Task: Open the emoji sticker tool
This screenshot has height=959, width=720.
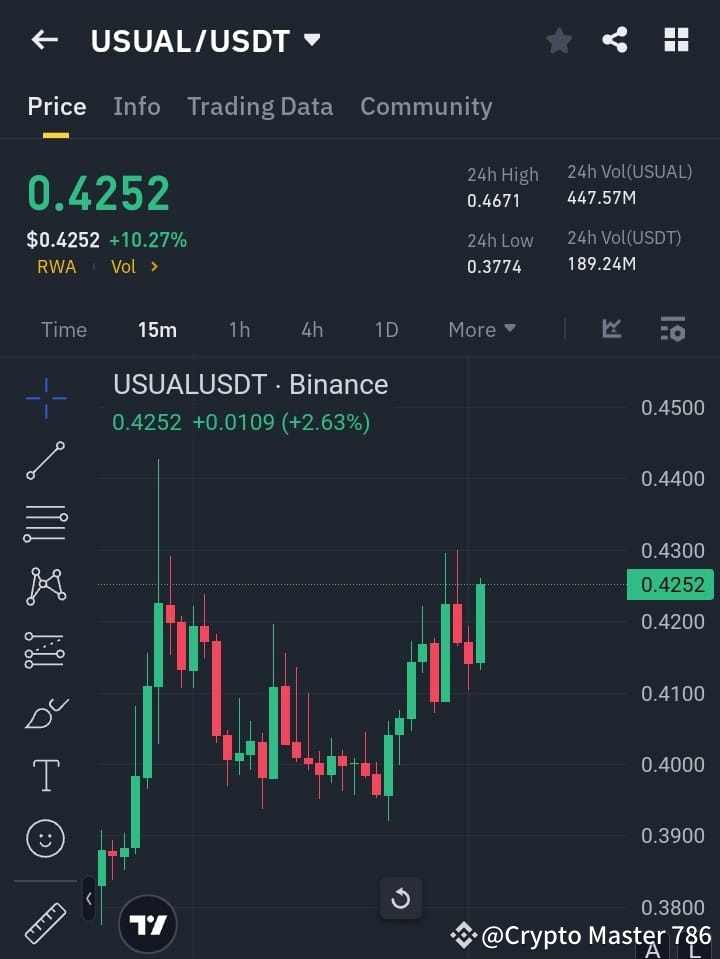Action: pyautogui.click(x=45, y=838)
